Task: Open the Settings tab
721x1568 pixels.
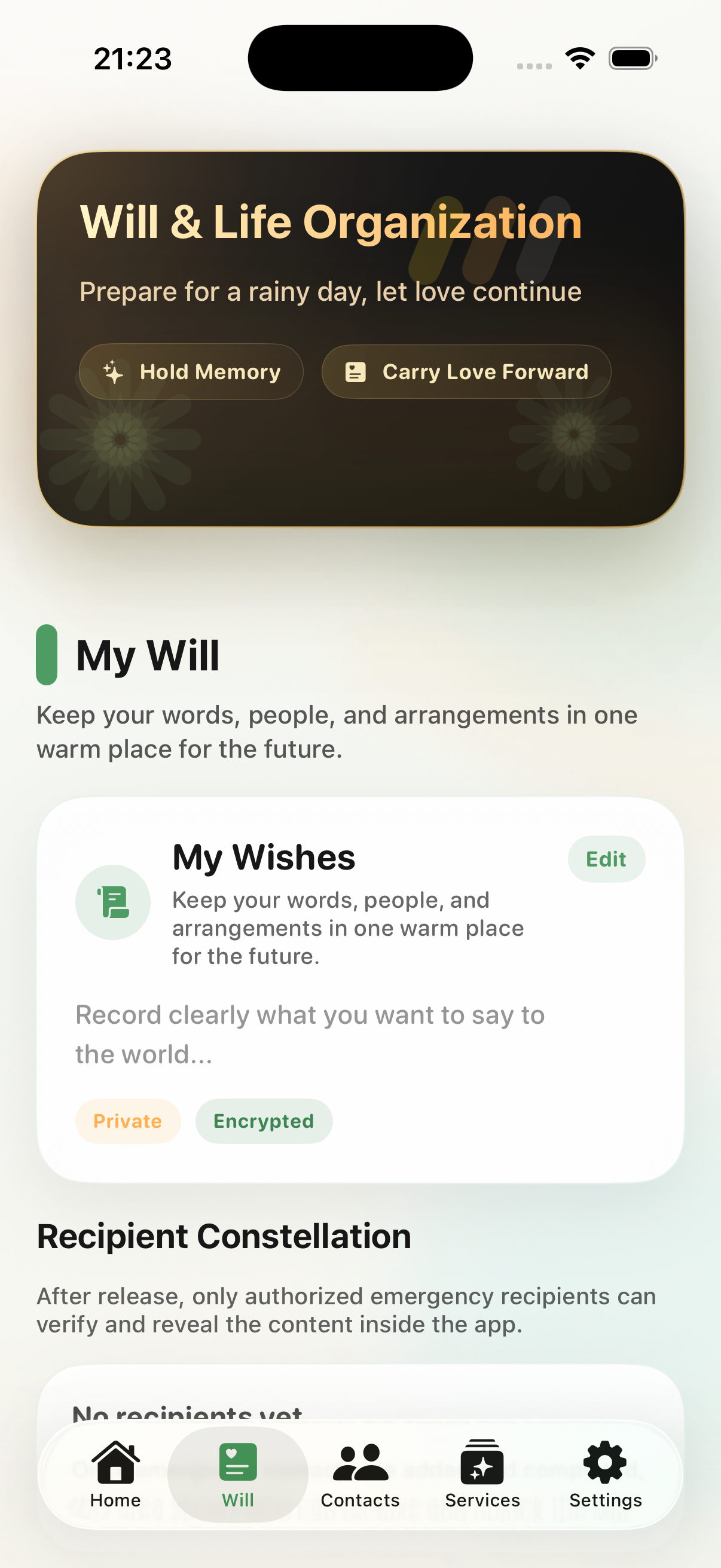Action: 605,1474
